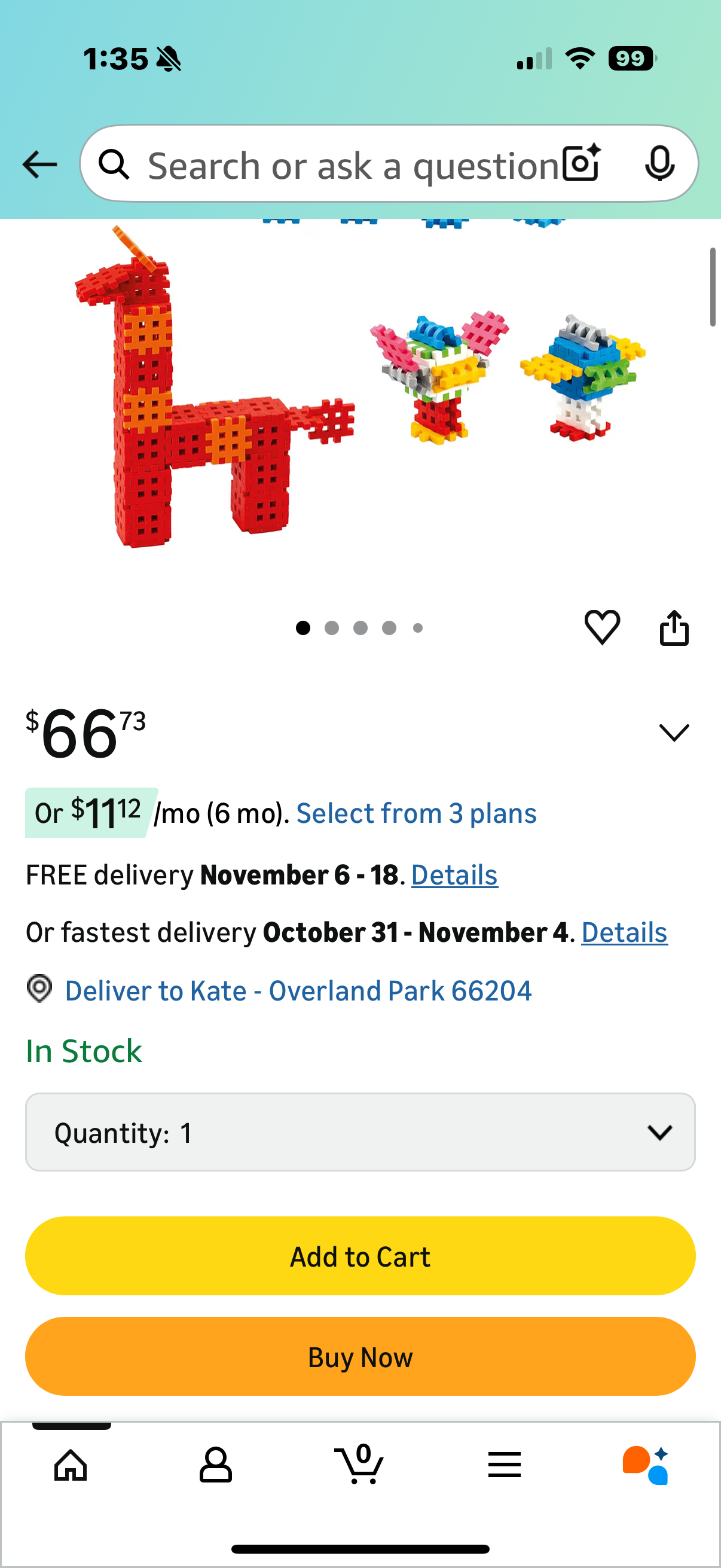The image size is (721, 1568).
Task: Add to Cart
Action: coord(360,1256)
